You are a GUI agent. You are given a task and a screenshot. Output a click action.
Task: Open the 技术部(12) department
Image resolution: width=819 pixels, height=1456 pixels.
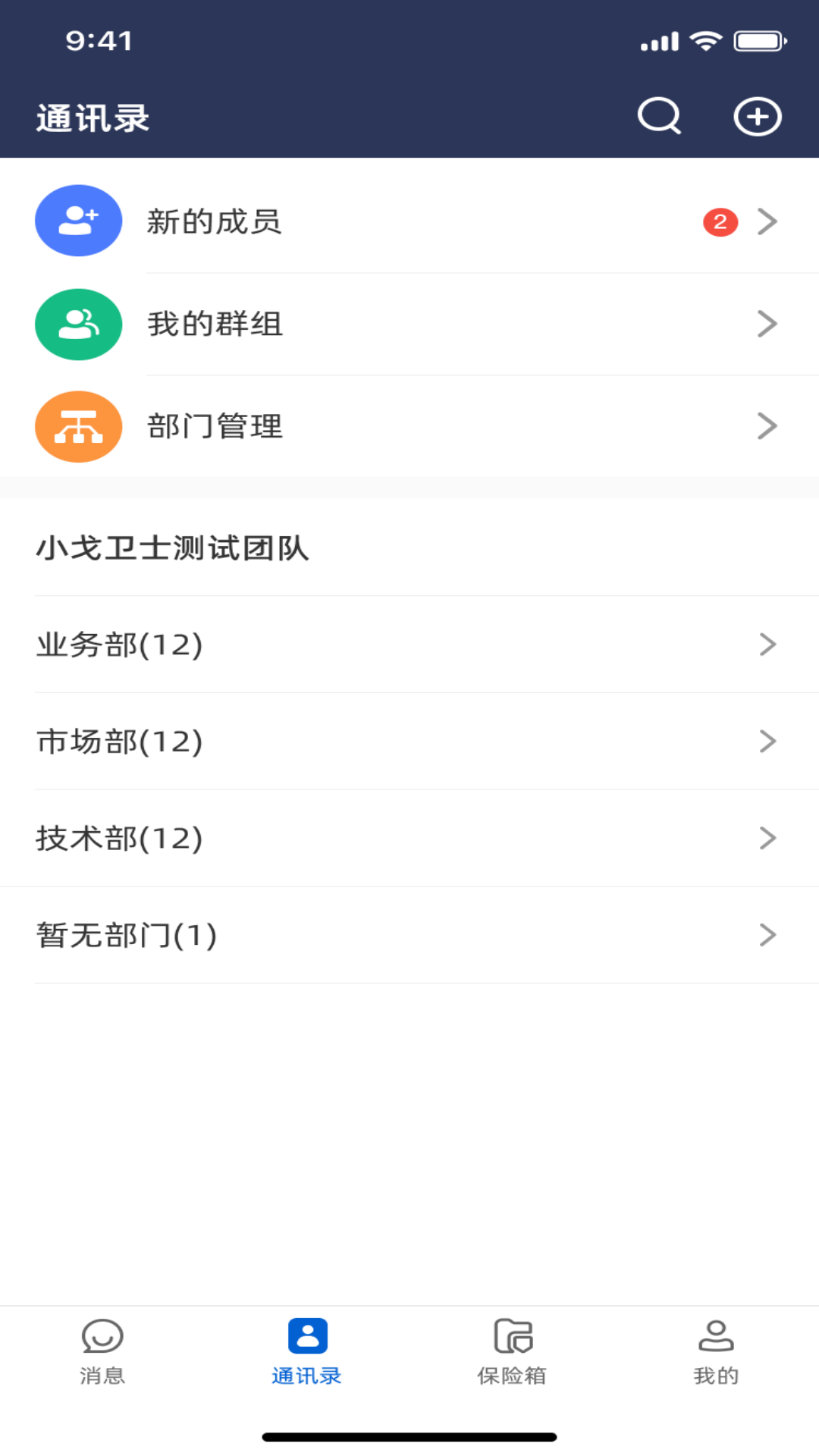[x=409, y=839]
